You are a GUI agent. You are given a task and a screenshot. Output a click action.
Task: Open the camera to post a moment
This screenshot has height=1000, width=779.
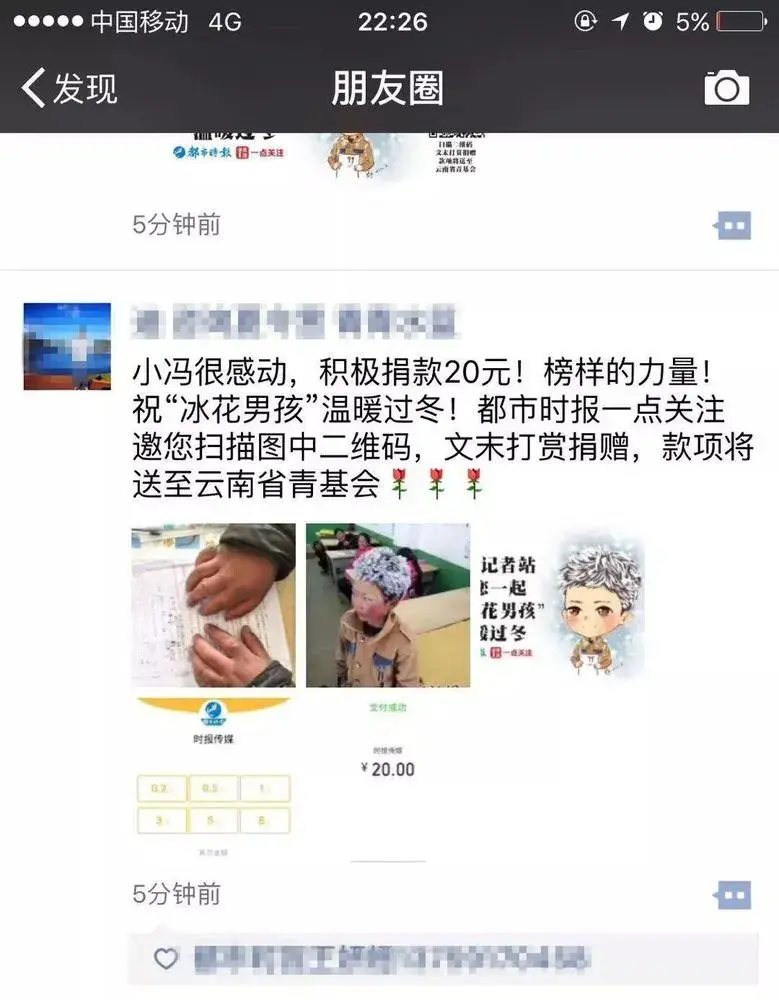(726, 88)
